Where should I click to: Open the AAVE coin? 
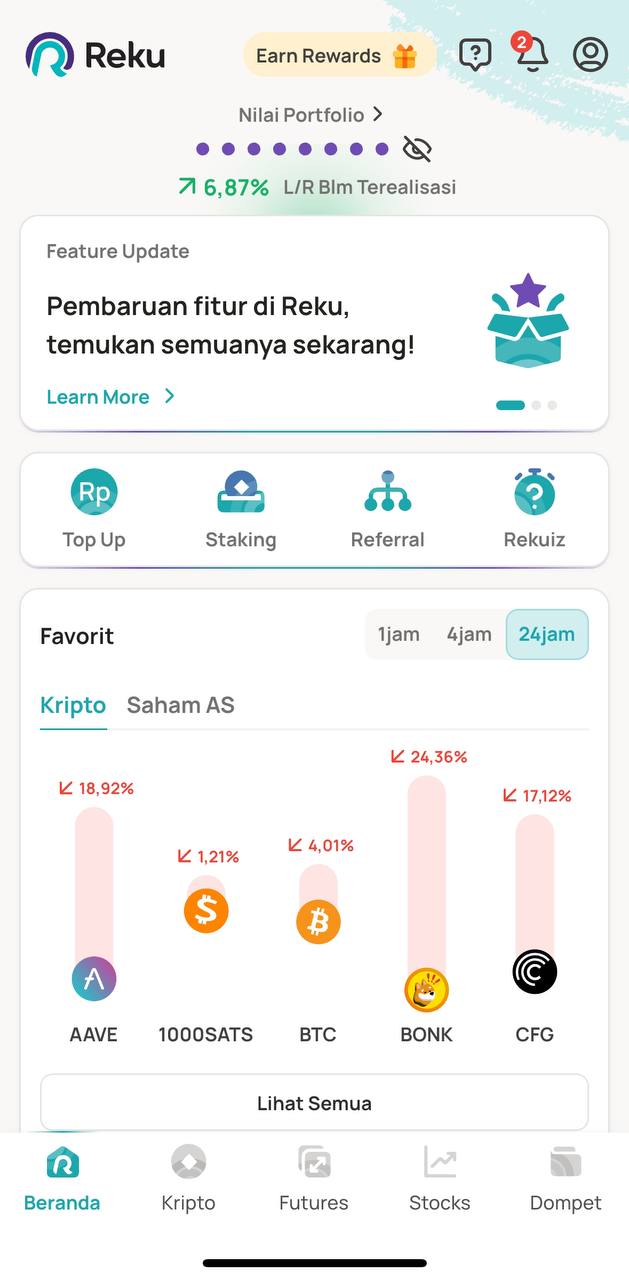click(x=94, y=980)
